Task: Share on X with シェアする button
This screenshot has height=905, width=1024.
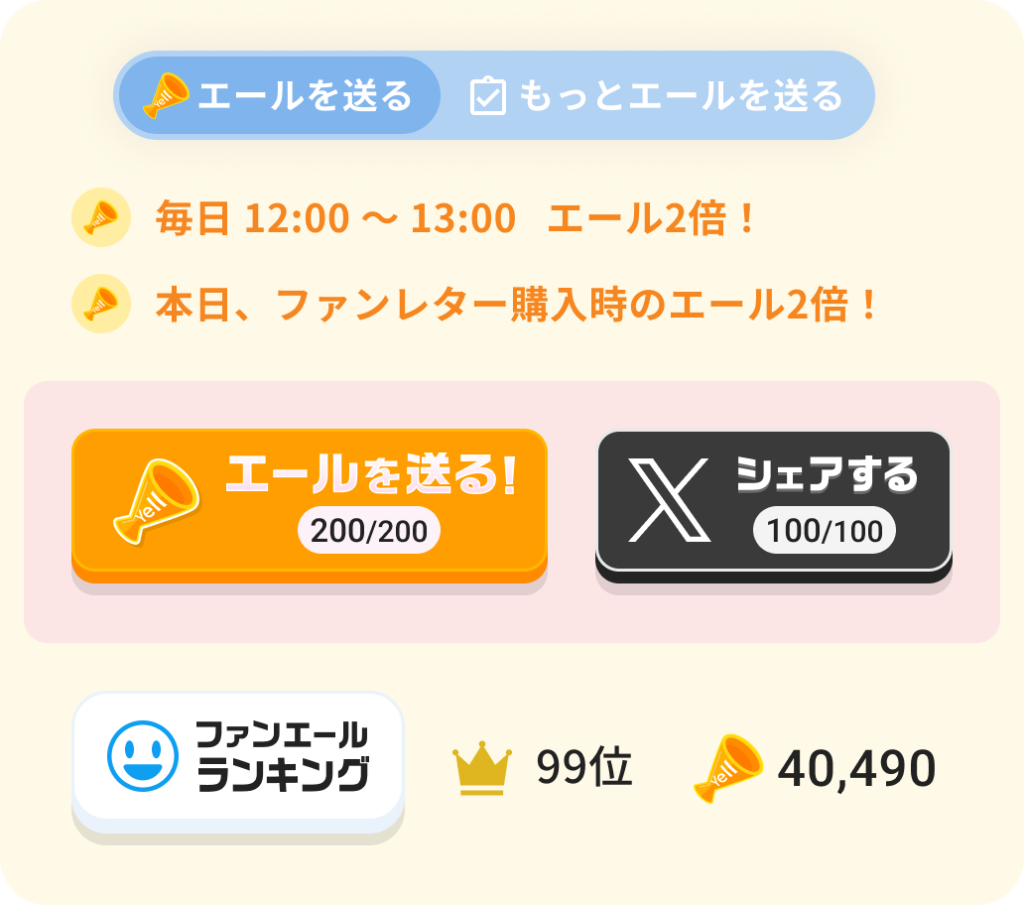Action: 773,505
